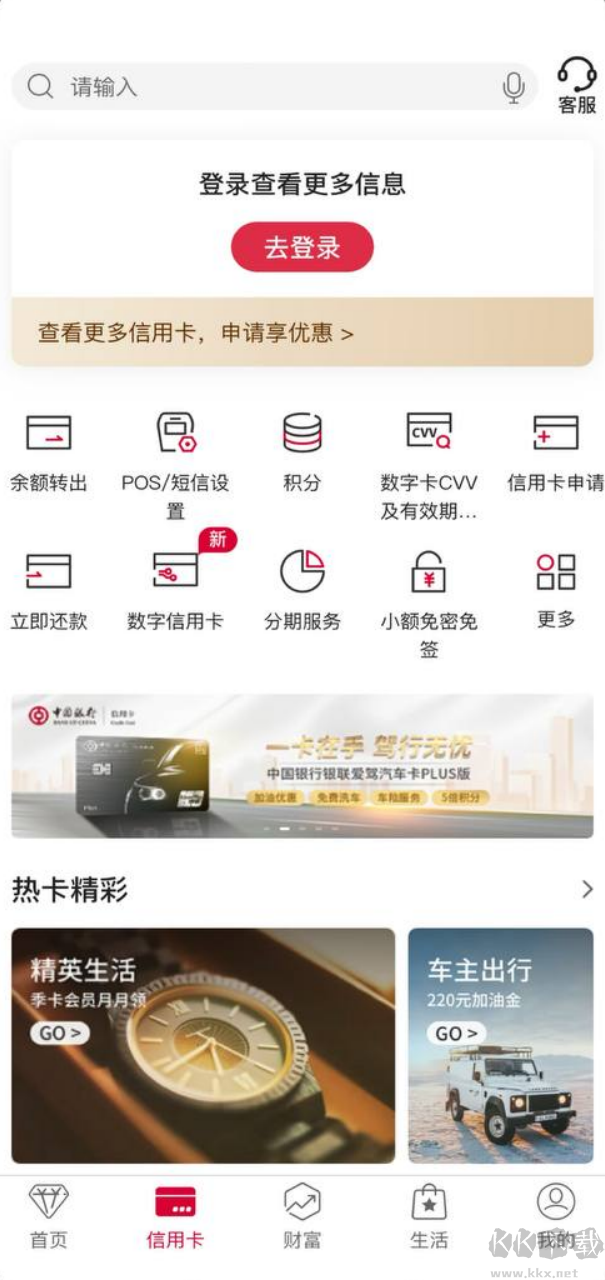Open the 车主出行 card
Image resolution: width=605 pixels, height=1280 pixels.
[500, 1046]
